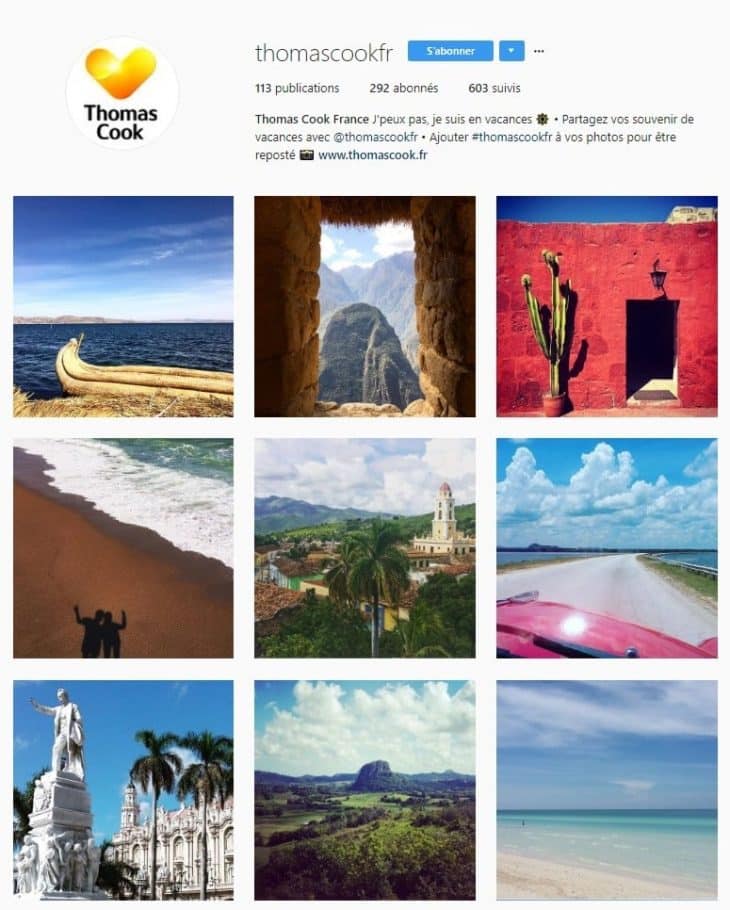Expand suggested accounts dropdown arrow
Image resolution: width=730 pixels, height=910 pixels.
(511, 51)
